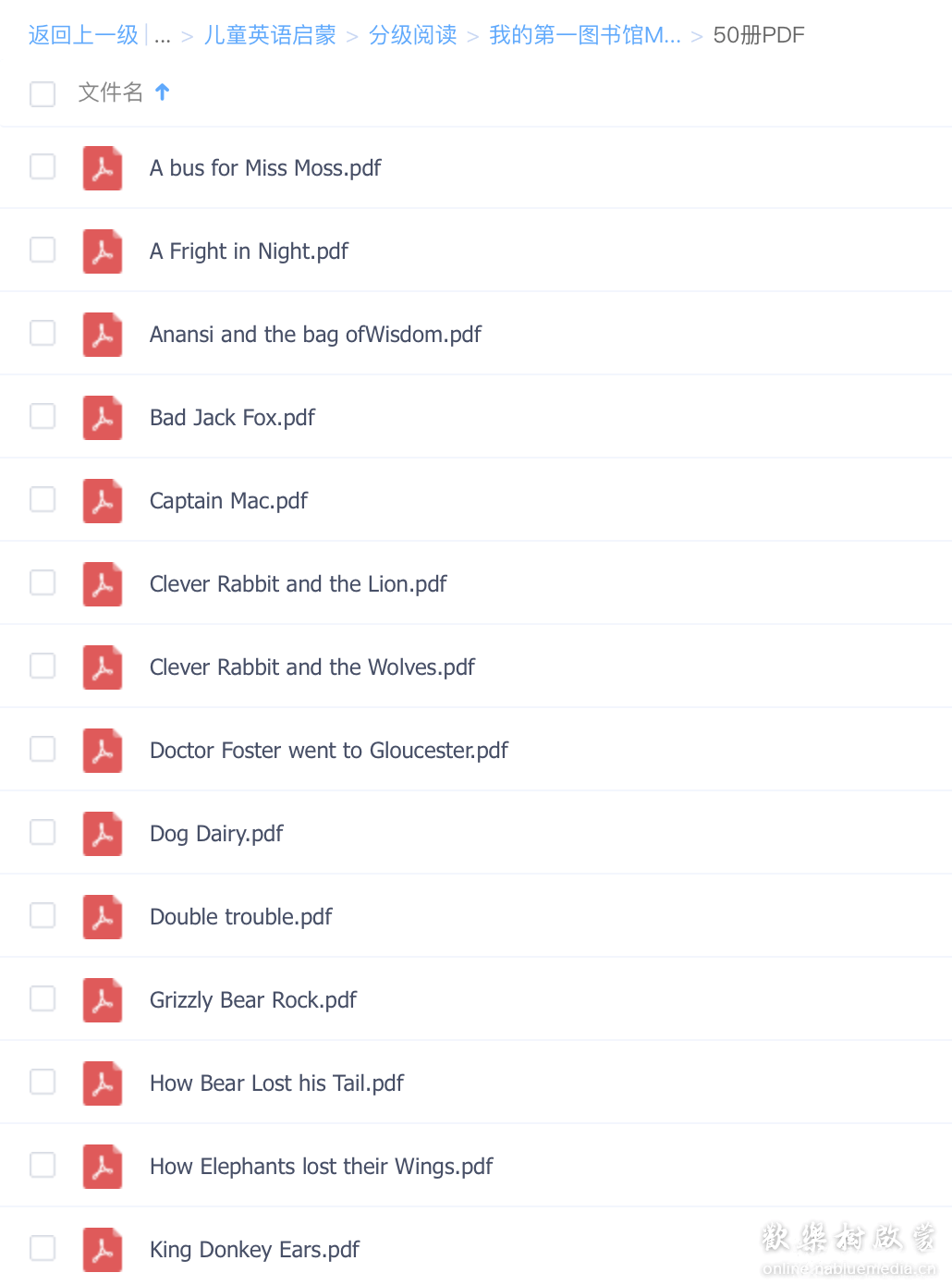Screen dimensions: 952x1285
Task: Toggle the select-all checkbox beside 文件名
Action: [x=43, y=93]
